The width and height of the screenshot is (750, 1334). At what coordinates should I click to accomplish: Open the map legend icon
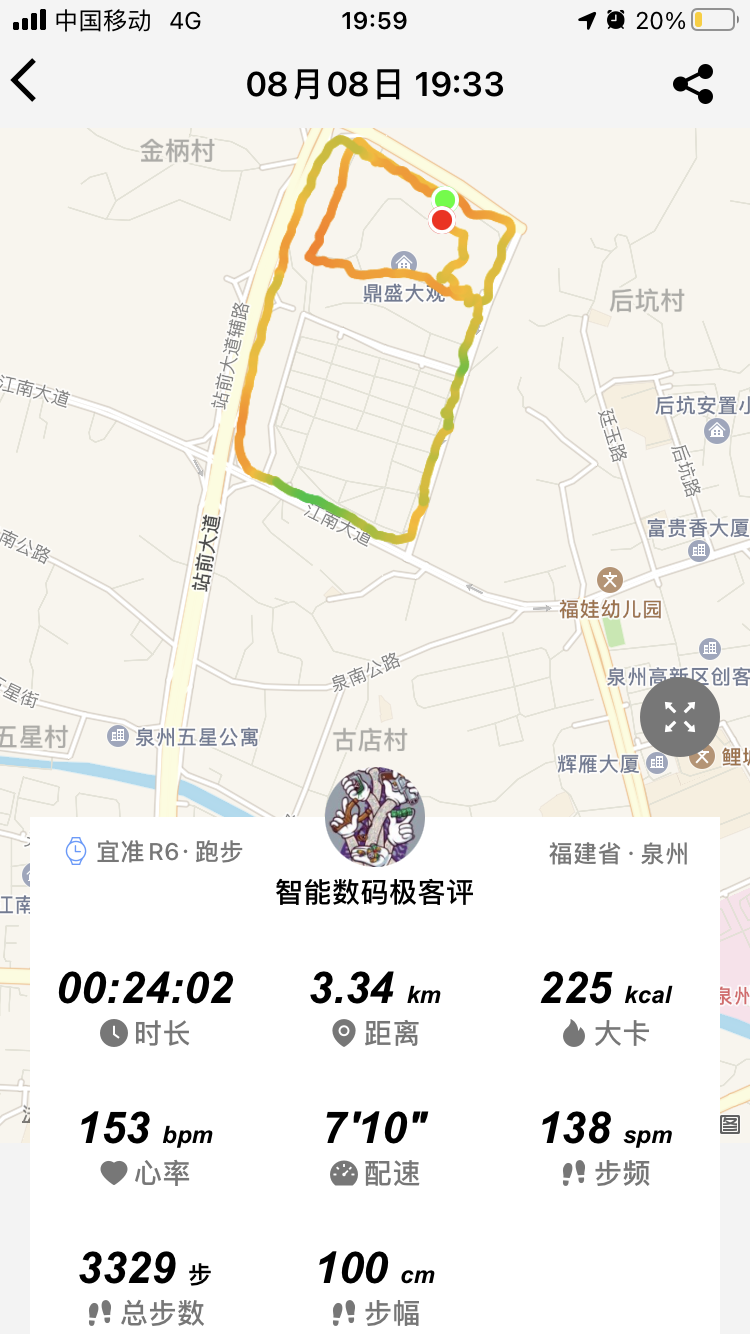click(730, 1125)
